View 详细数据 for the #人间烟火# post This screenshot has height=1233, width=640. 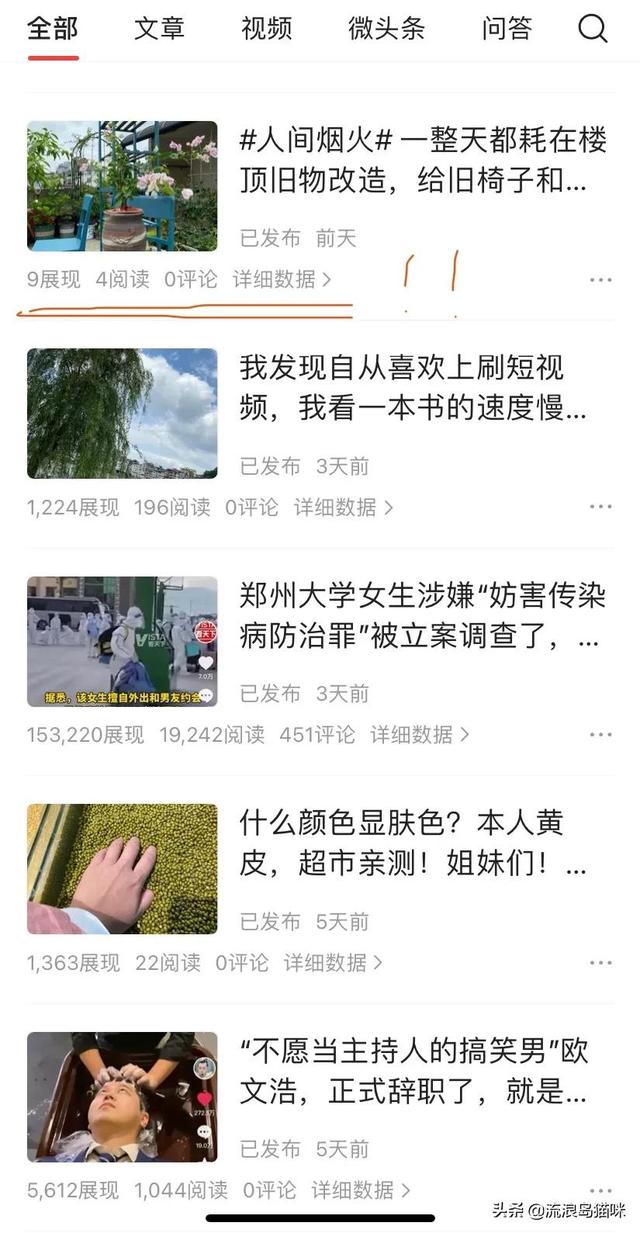click(x=281, y=280)
